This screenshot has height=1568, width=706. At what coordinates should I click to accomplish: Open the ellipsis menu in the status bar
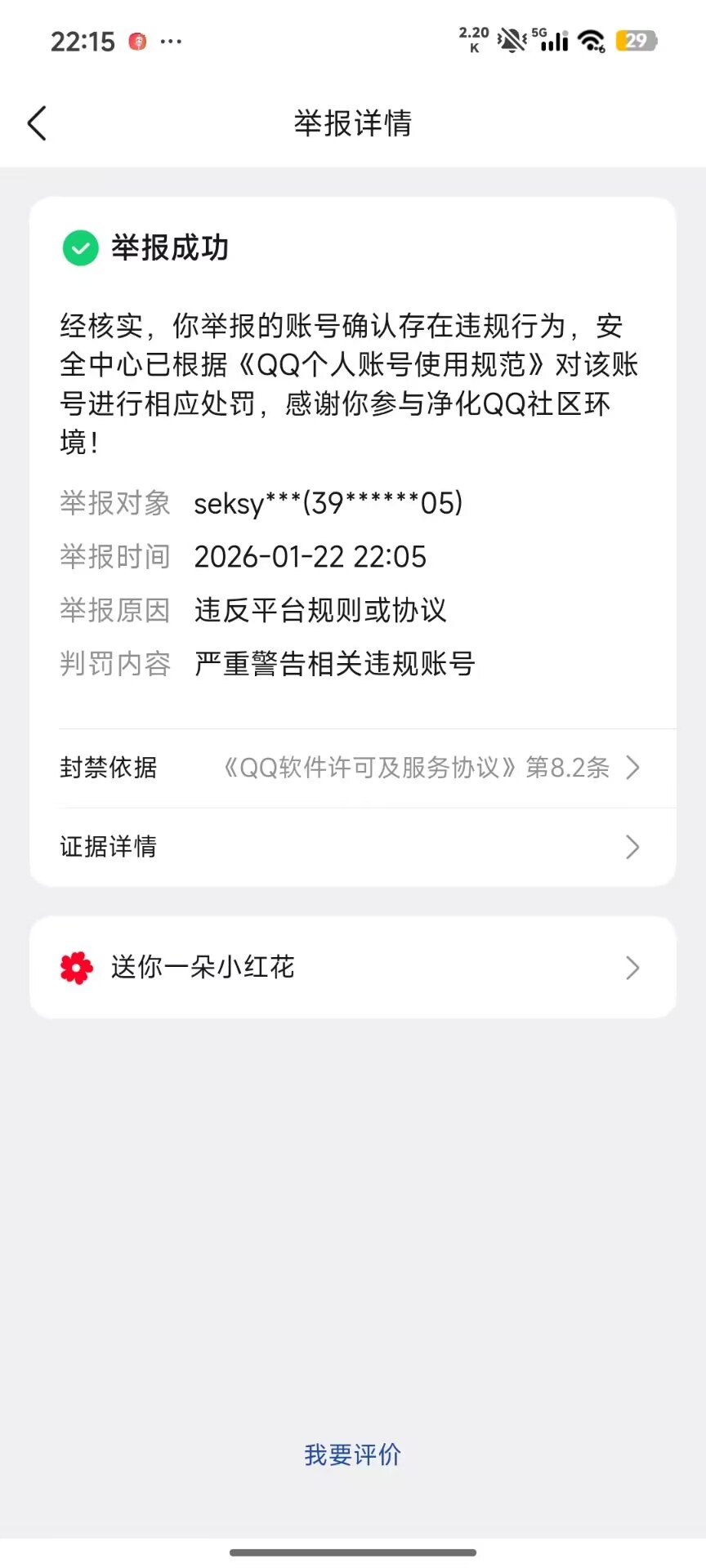point(172,41)
